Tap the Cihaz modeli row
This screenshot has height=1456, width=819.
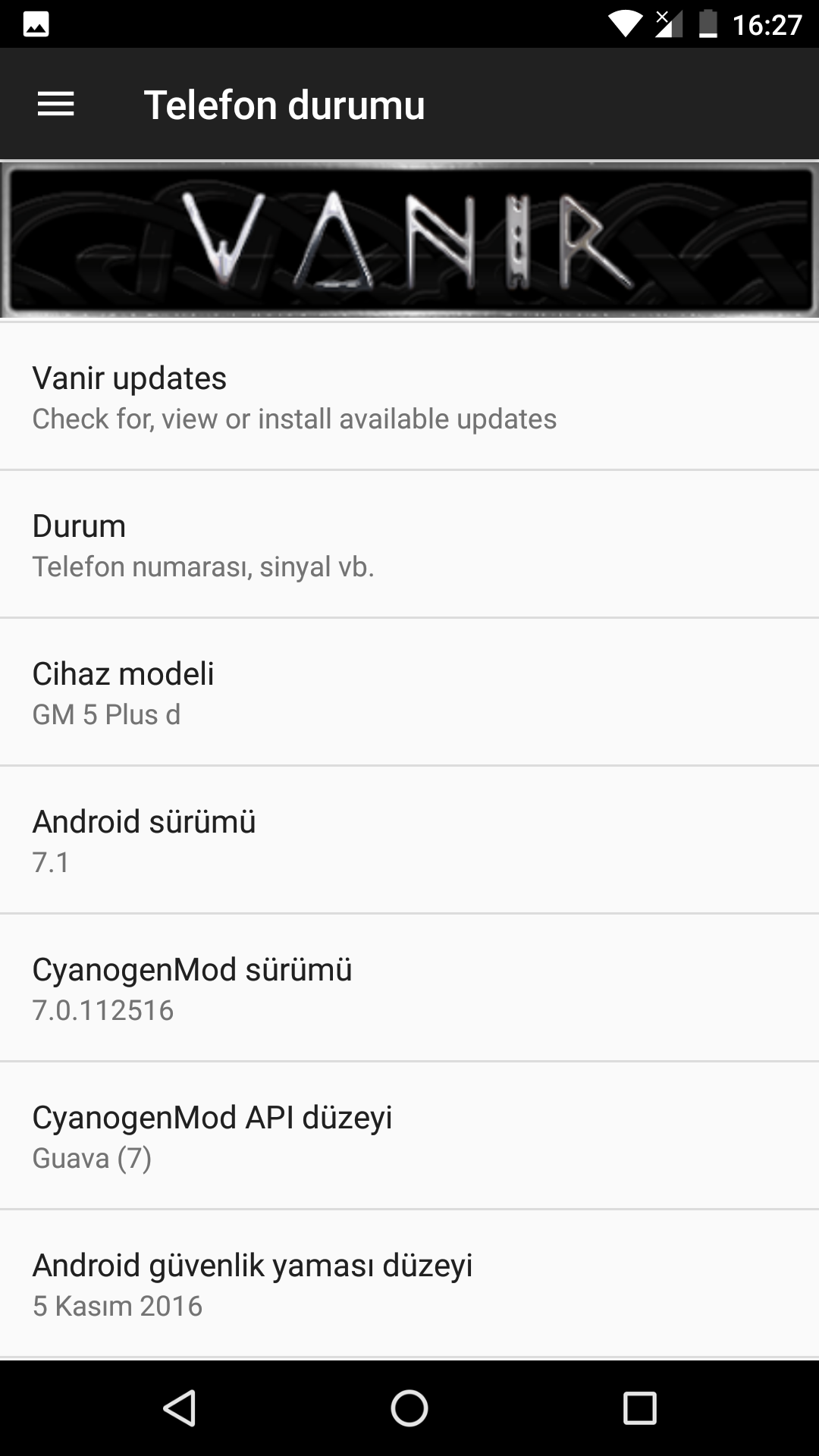[x=409, y=692]
